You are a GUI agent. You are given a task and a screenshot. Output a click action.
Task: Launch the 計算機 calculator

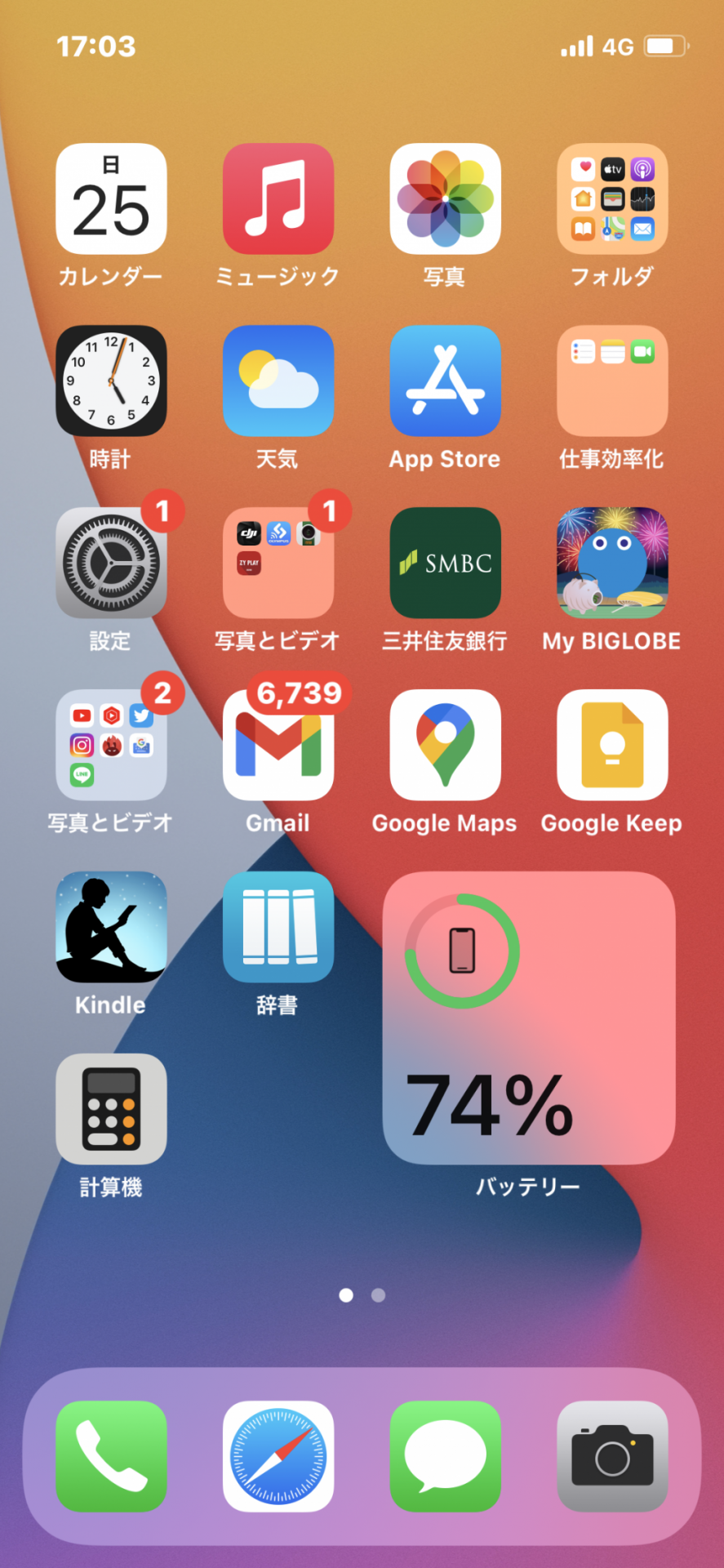(x=111, y=1109)
